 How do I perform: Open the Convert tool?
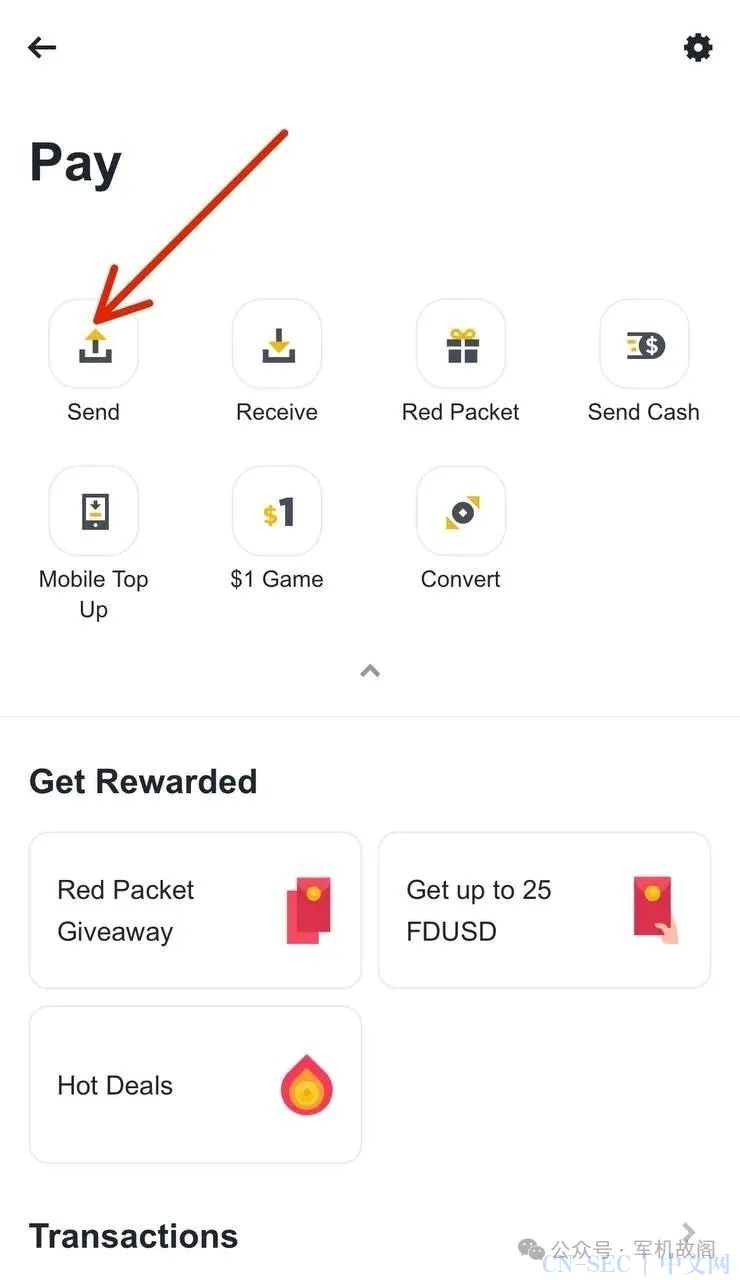pos(461,512)
